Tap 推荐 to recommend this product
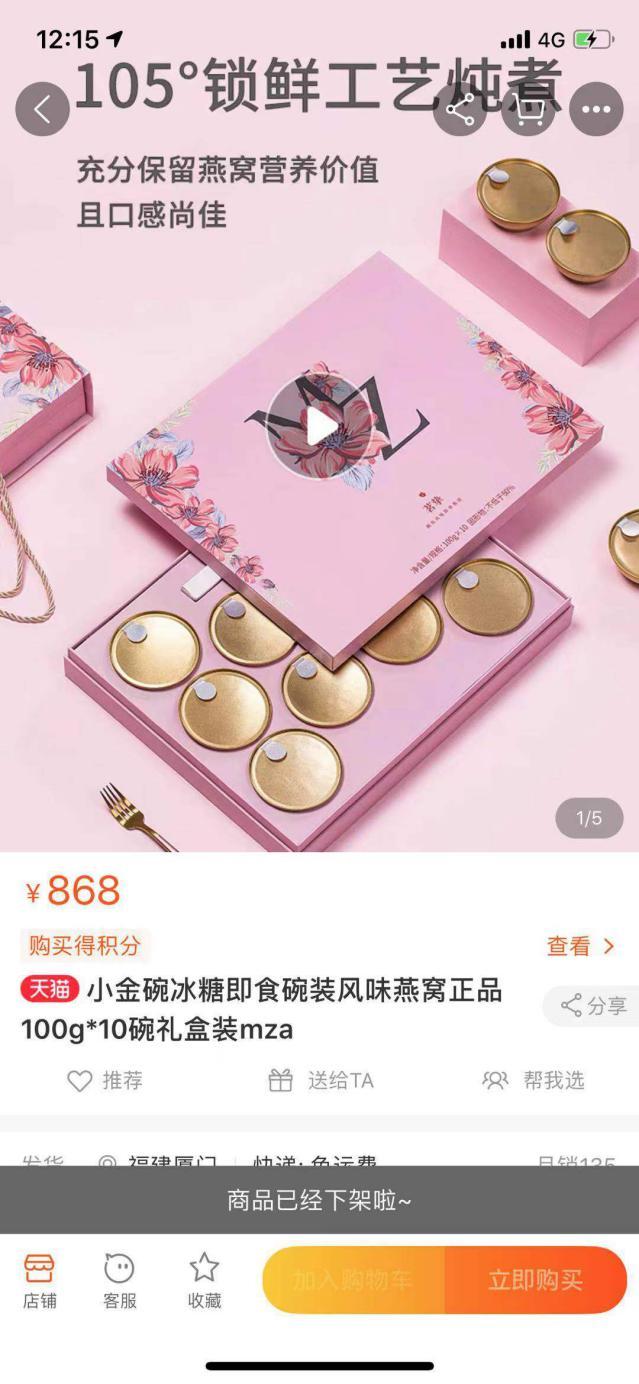 click(x=105, y=1080)
